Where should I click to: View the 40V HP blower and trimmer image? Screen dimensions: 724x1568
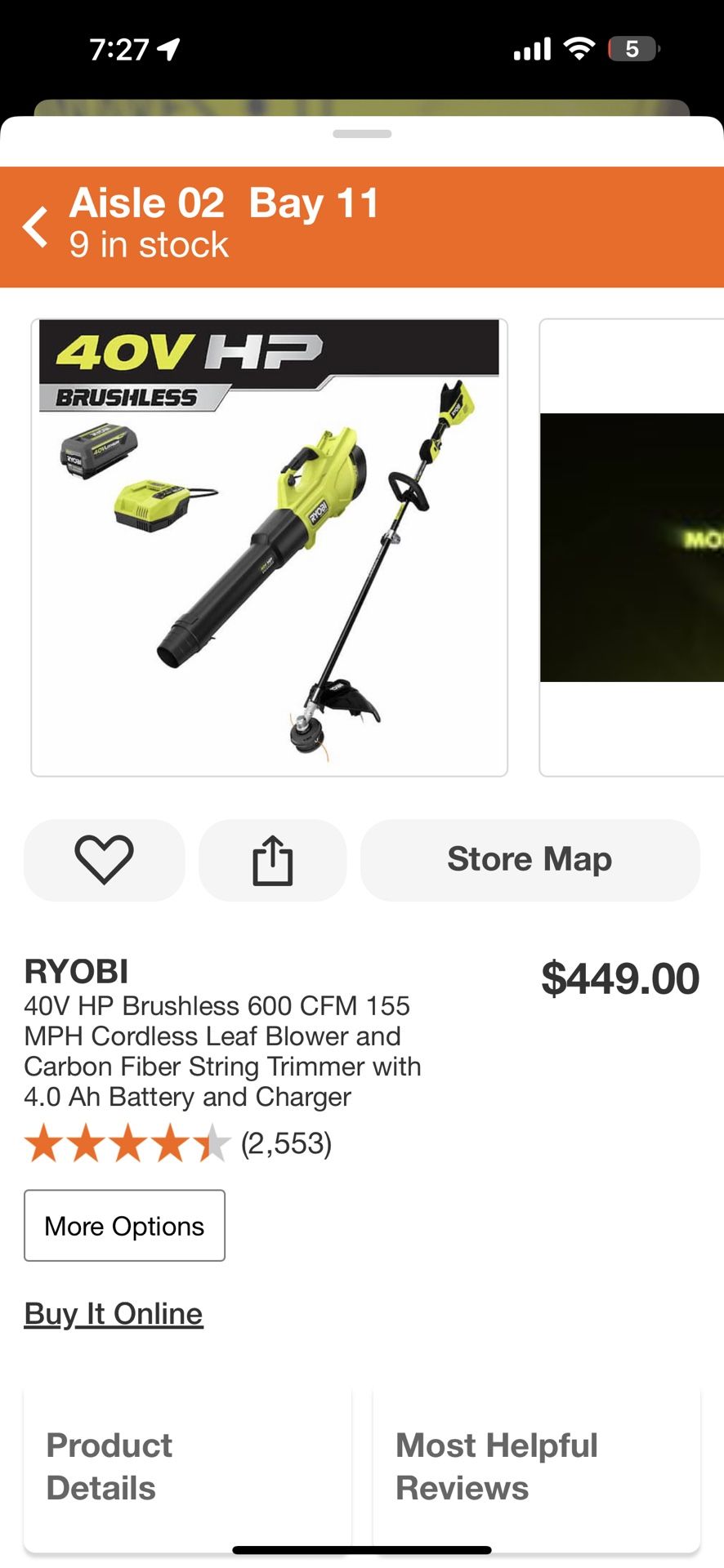click(x=269, y=547)
